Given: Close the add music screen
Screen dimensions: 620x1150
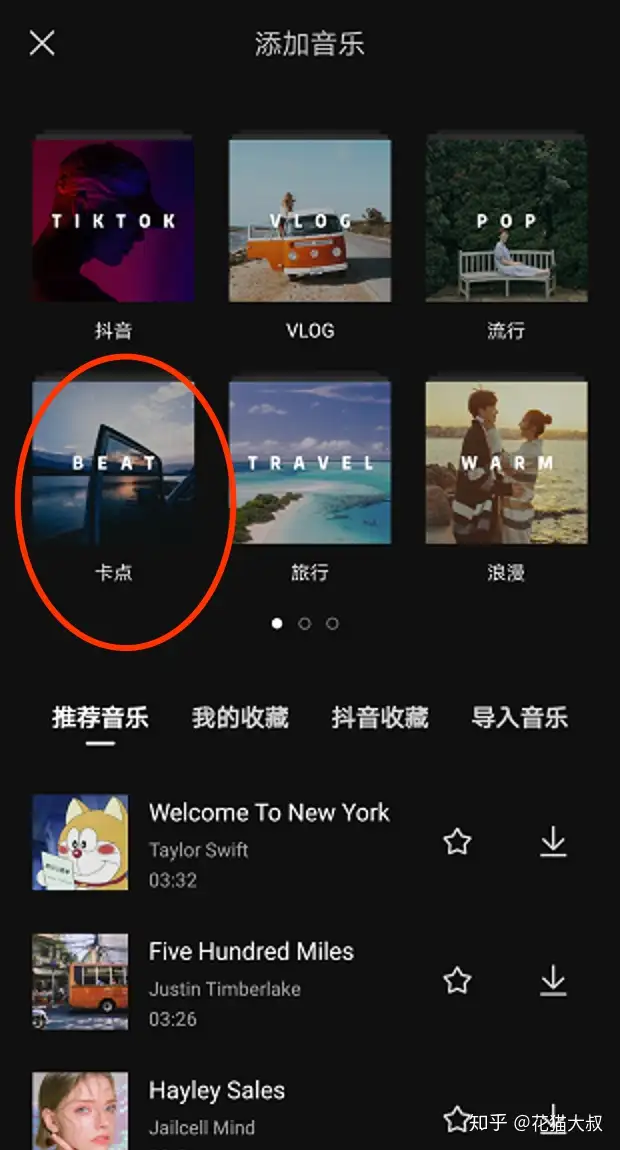Looking at the screenshot, I should pyautogui.click(x=42, y=43).
